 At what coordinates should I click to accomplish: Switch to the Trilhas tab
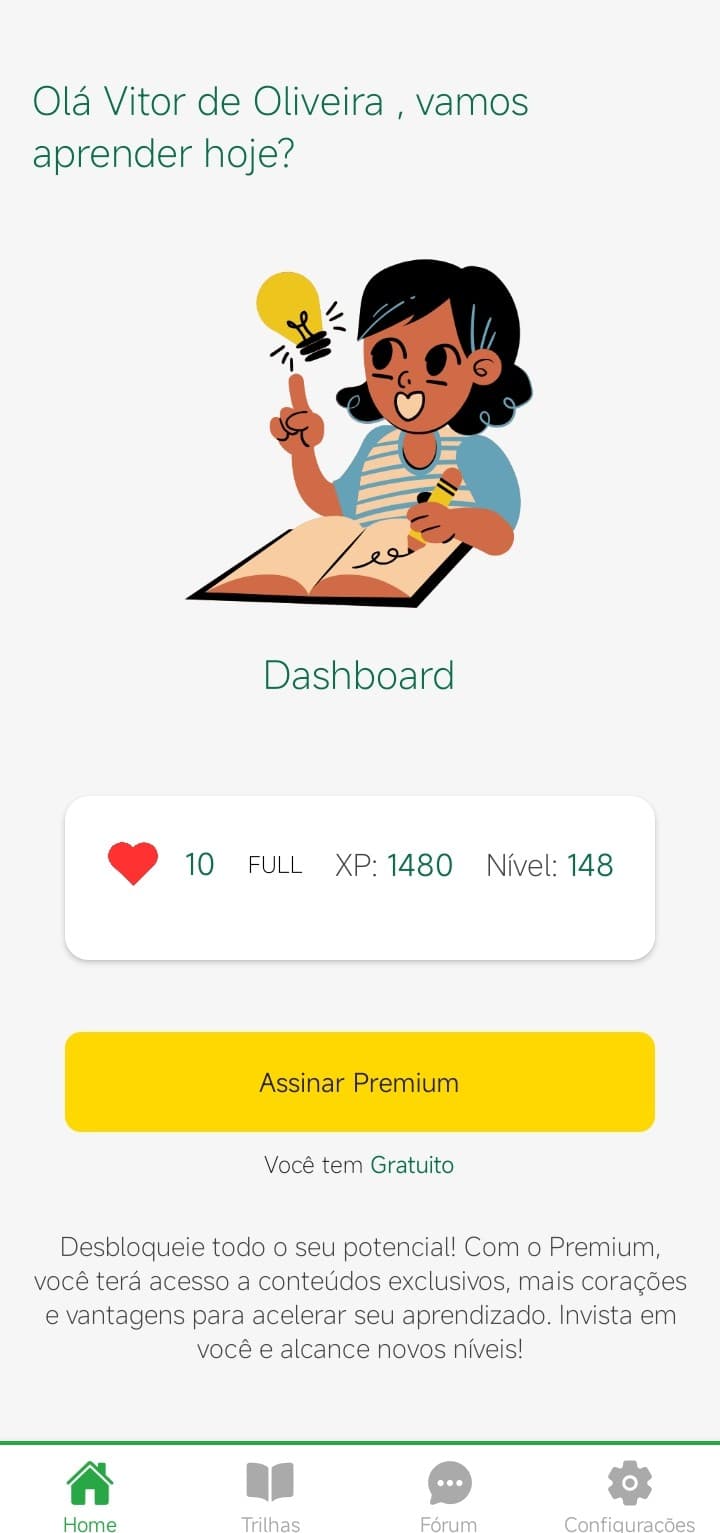point(270,1494)
